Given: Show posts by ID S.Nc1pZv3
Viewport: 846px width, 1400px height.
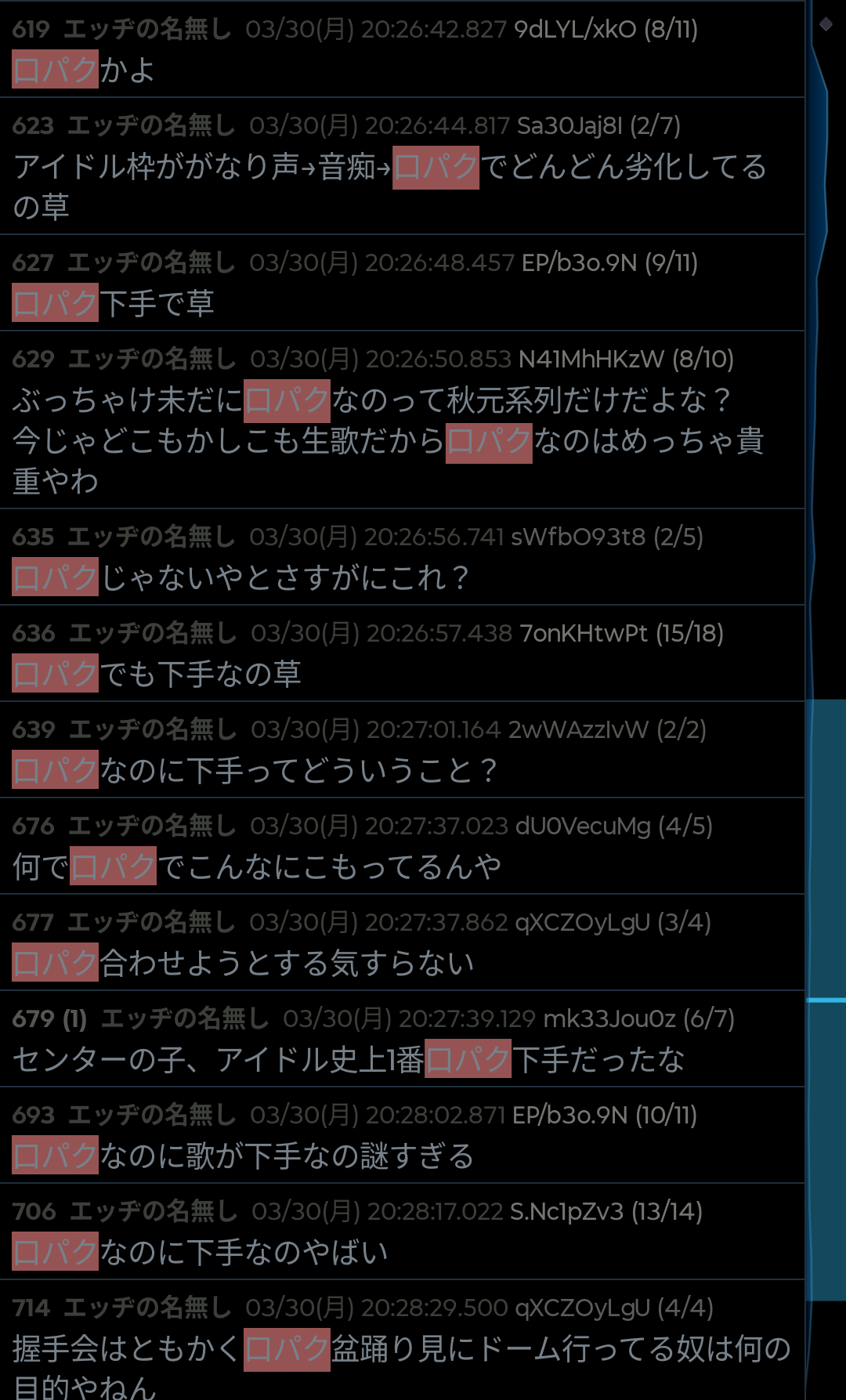Looking at the screenshot, I should click(x=566, y=1212).
